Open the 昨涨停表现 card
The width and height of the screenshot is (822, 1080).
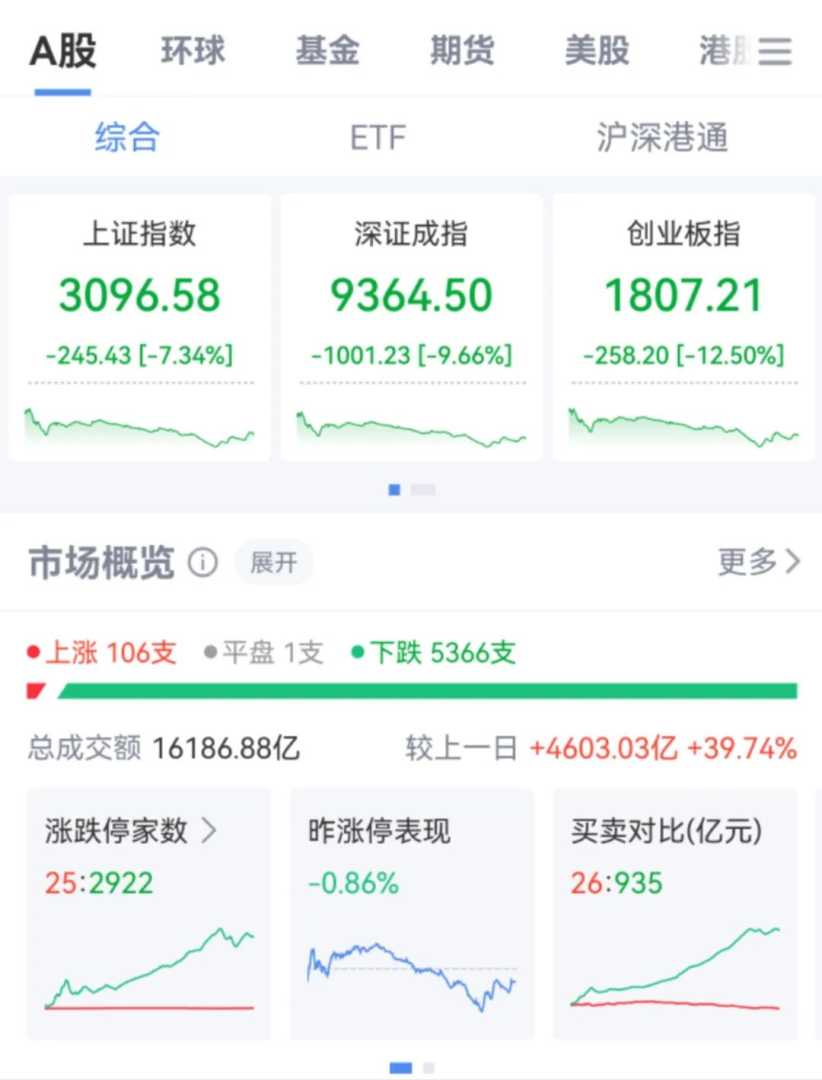point(411,912)
